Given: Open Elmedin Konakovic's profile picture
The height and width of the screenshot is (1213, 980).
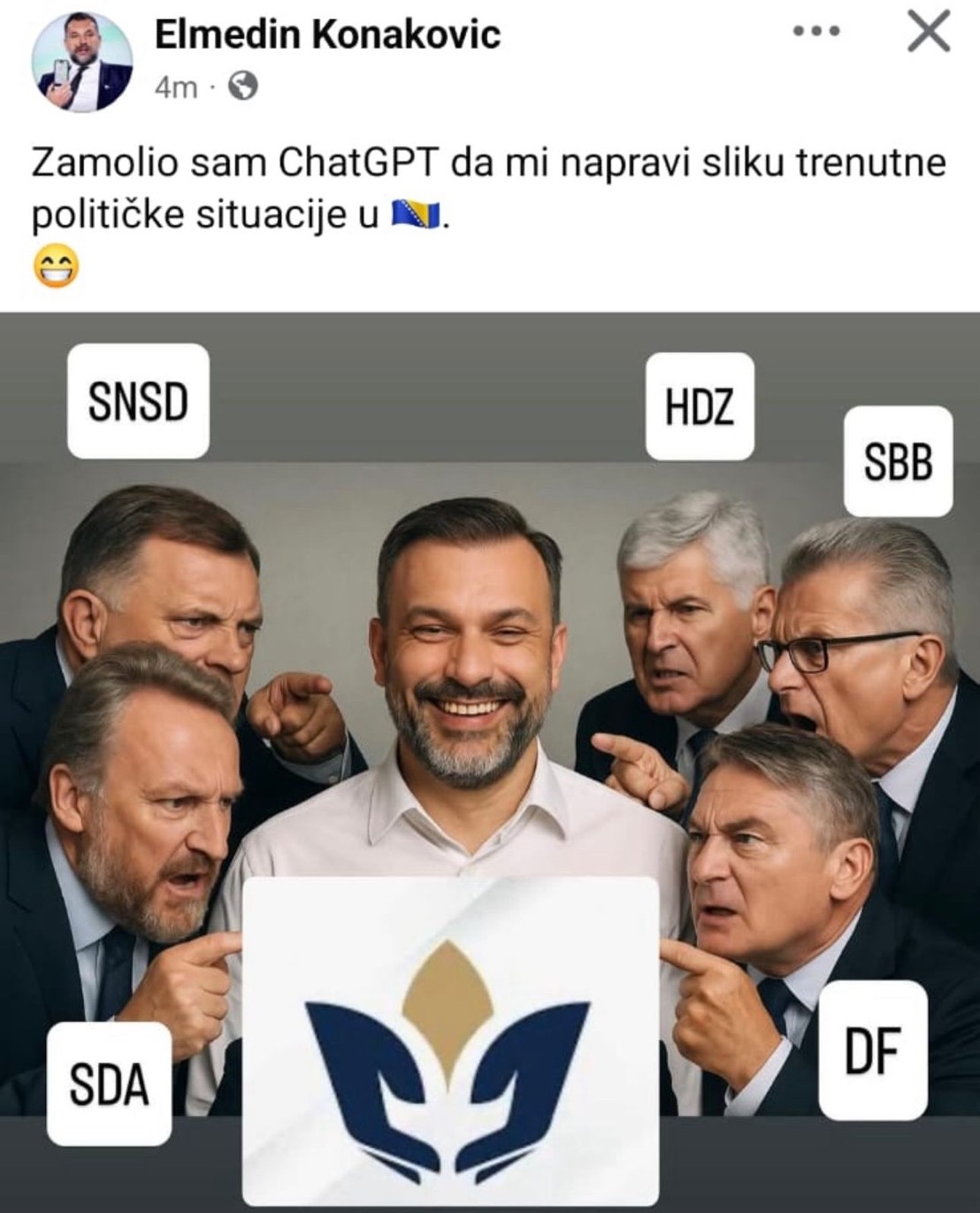Looking at the screenshot, I should tap(82, 62).
